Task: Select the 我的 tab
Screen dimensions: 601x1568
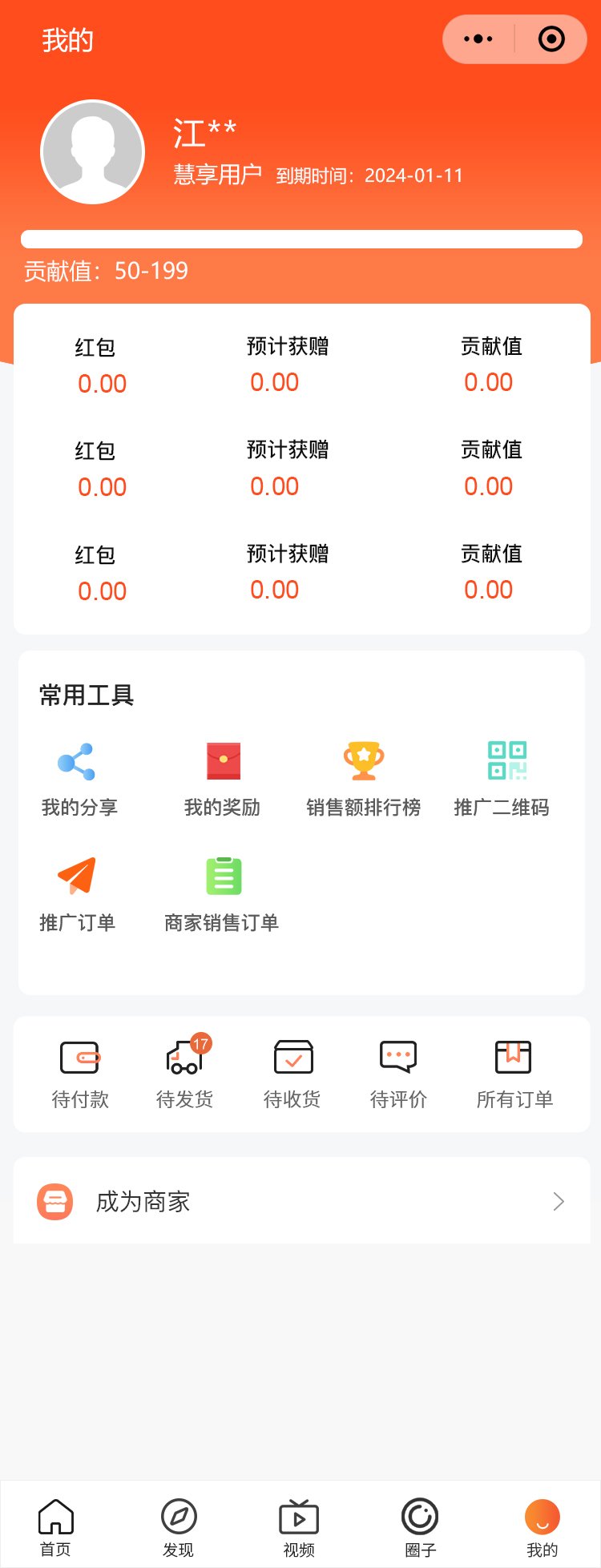Action: (x=543, y=1527)
